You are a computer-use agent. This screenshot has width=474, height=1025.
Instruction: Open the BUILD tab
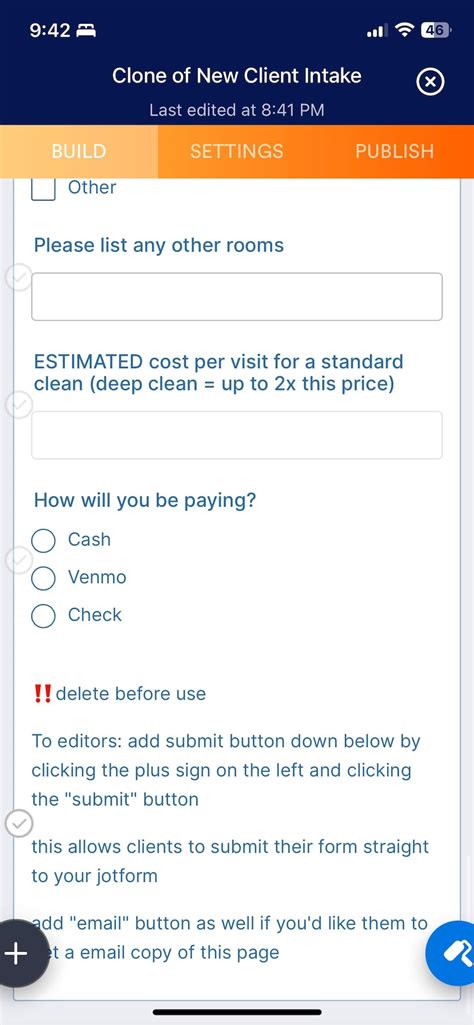pos(78,151)
